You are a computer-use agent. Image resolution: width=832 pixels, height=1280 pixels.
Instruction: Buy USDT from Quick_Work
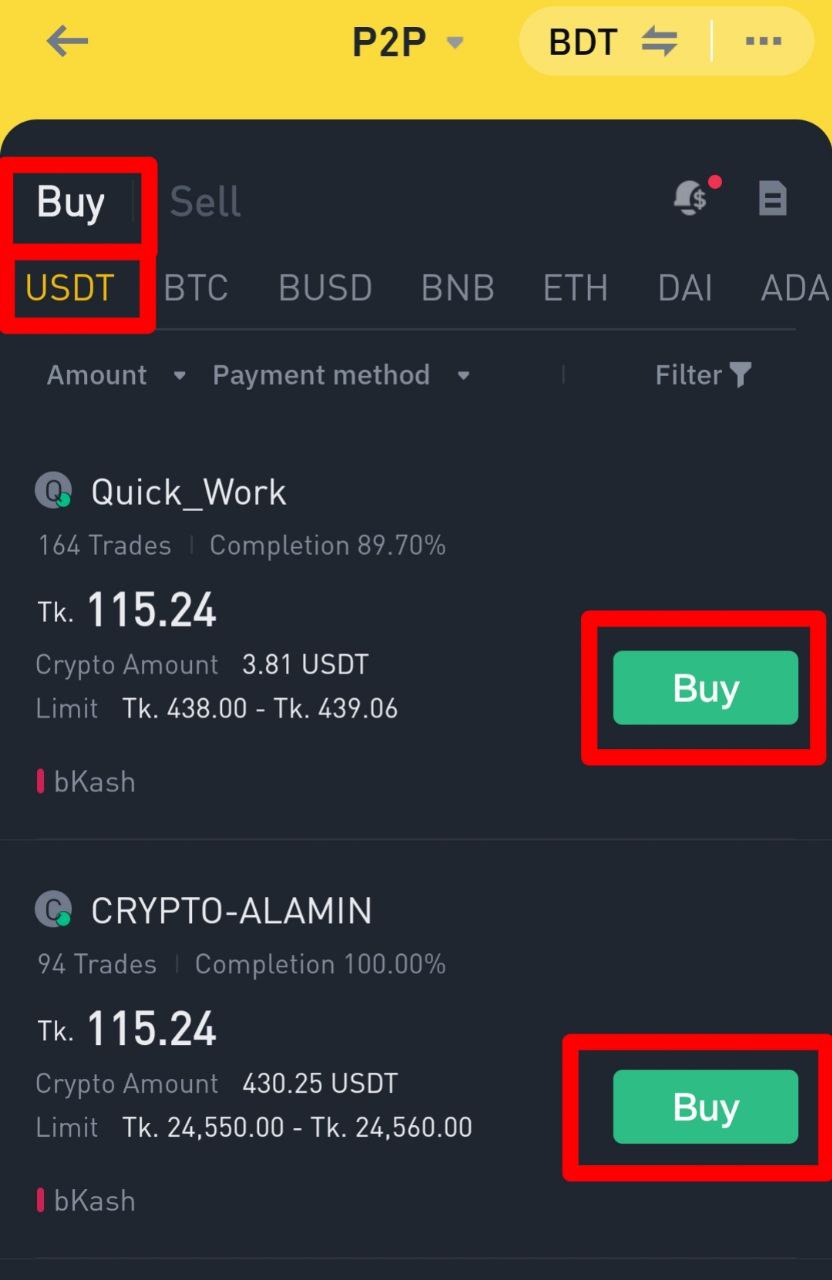point(705,688)
